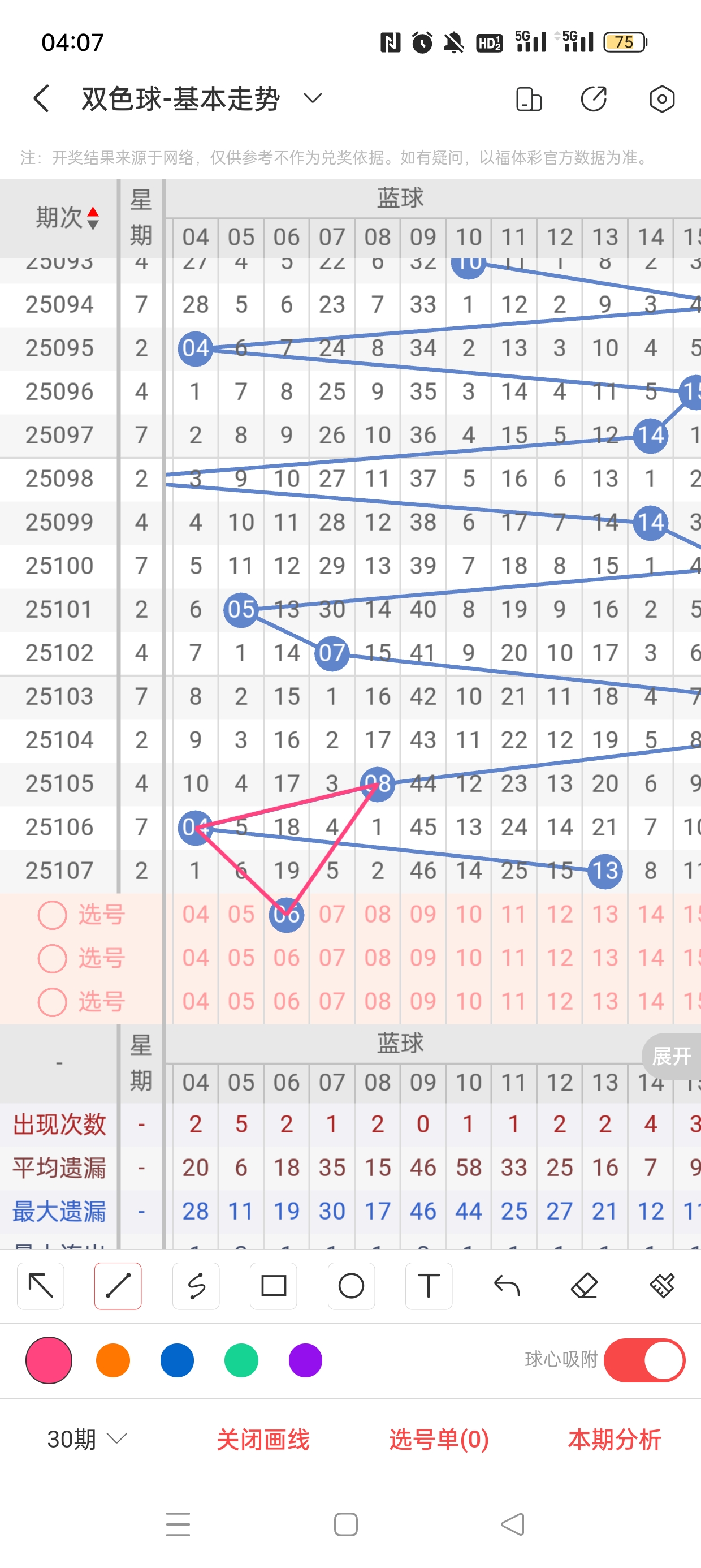Open the share icon in the top bar
Viewport: 701px width, 1568px height.
coord(593,98)
